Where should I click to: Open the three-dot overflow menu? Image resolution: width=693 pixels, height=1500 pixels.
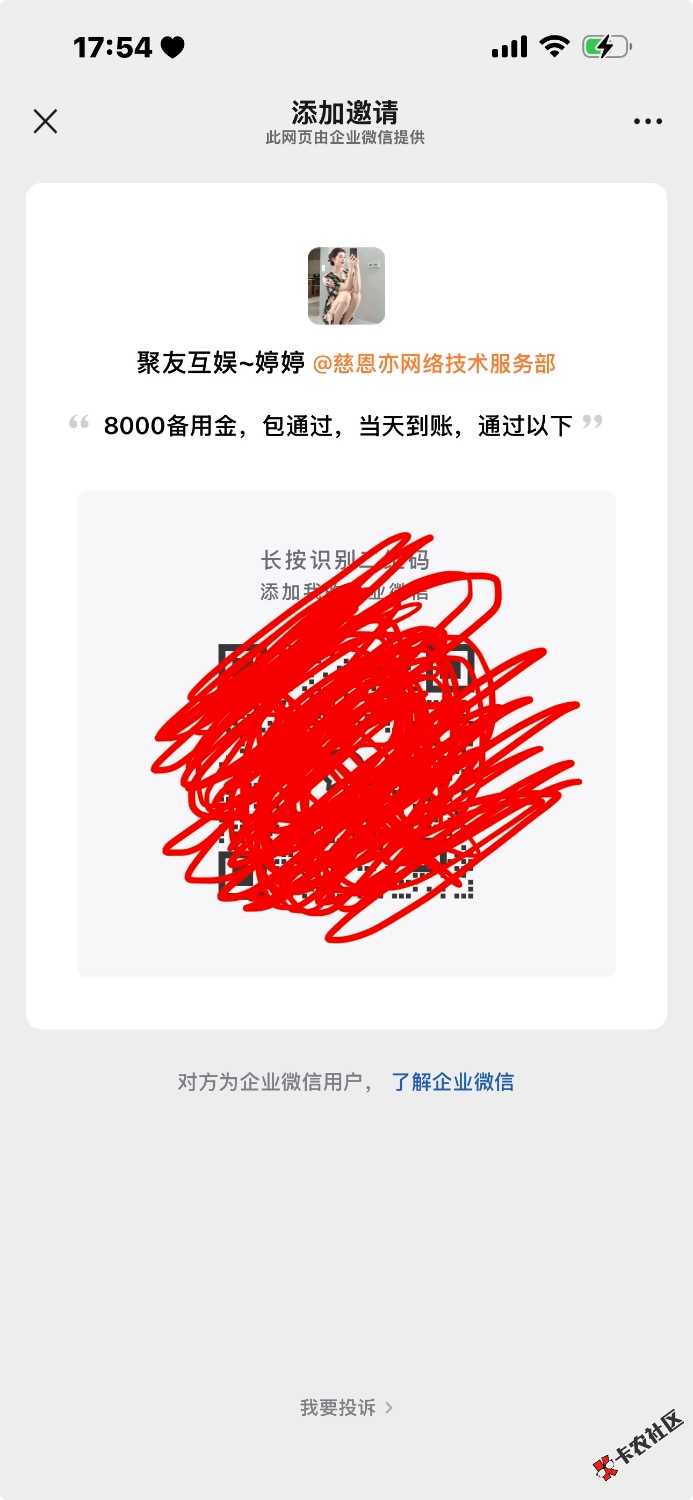click(647, 122)
